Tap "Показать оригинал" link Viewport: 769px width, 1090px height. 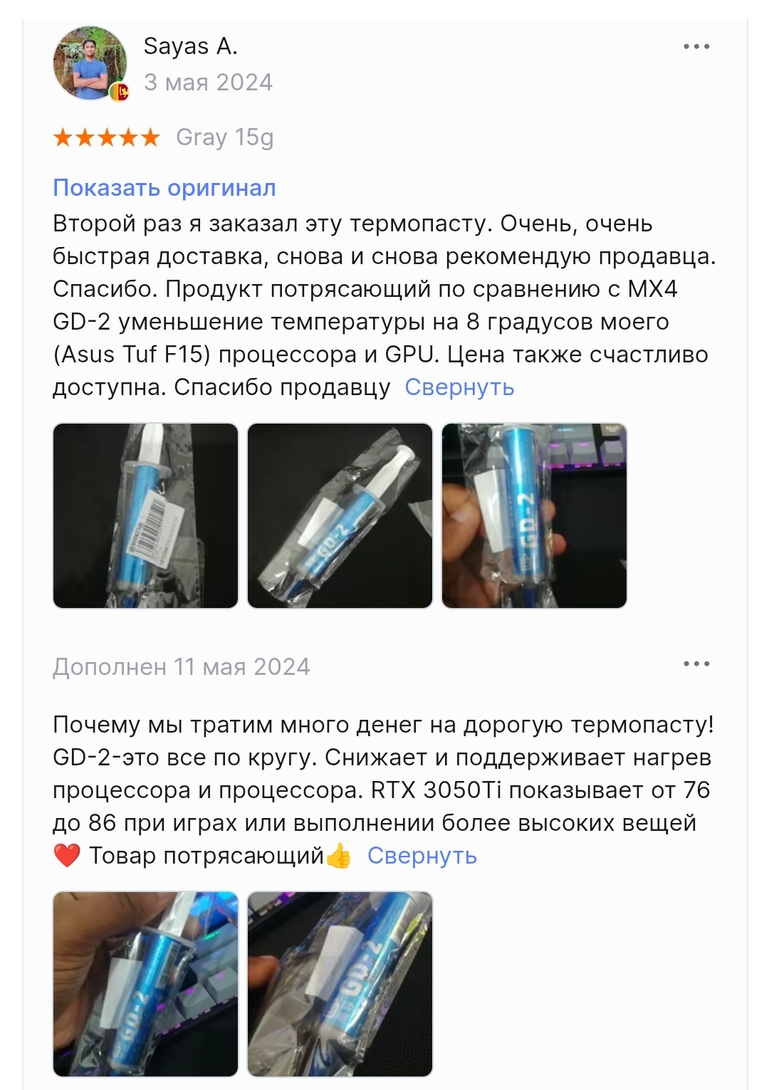164,188
